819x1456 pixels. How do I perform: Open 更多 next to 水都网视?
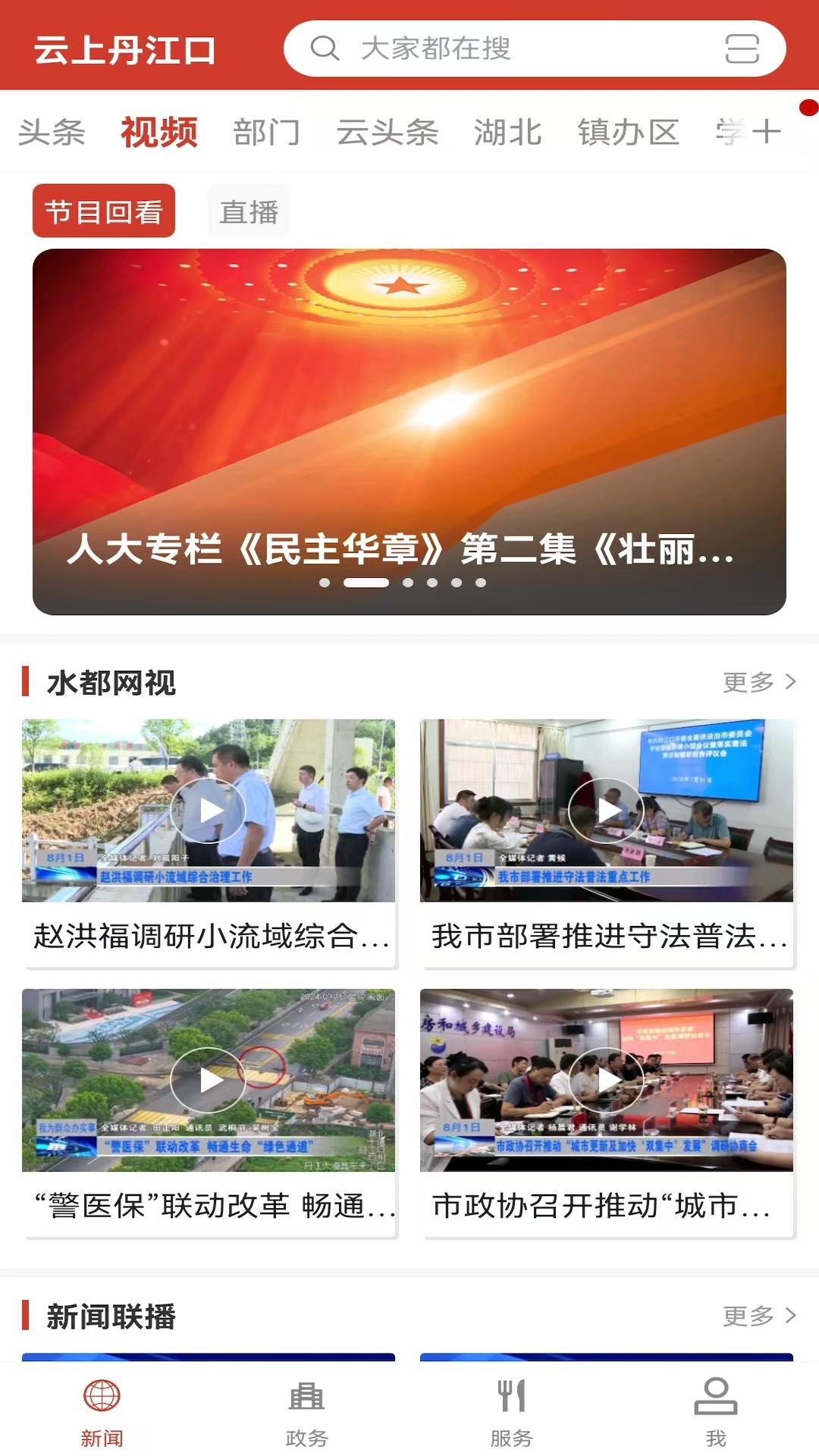(x=758, y=682)
